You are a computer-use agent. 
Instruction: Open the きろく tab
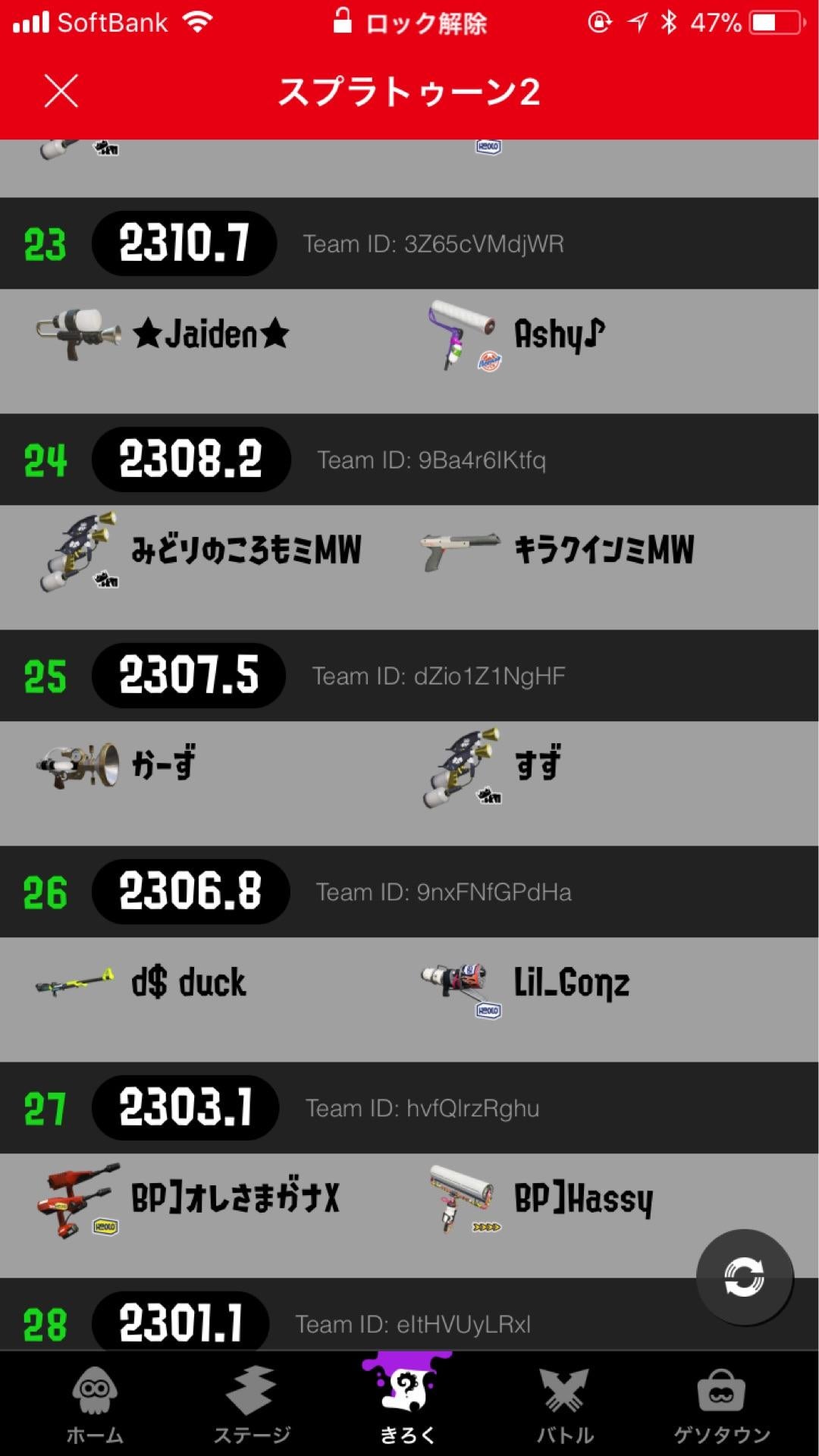[x=408, y=1403]
